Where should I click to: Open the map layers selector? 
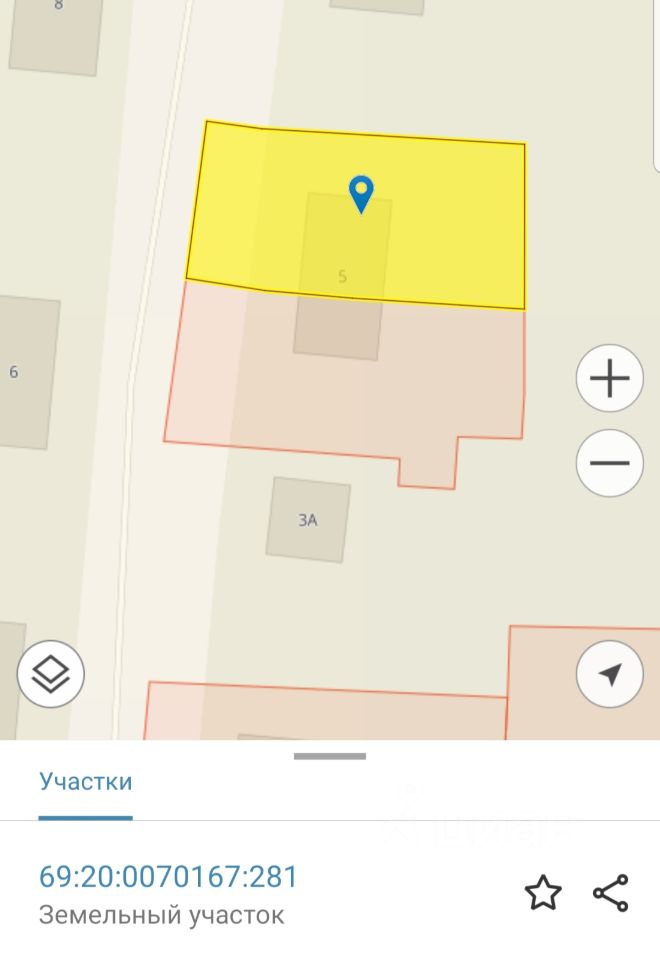coord(51,674)
